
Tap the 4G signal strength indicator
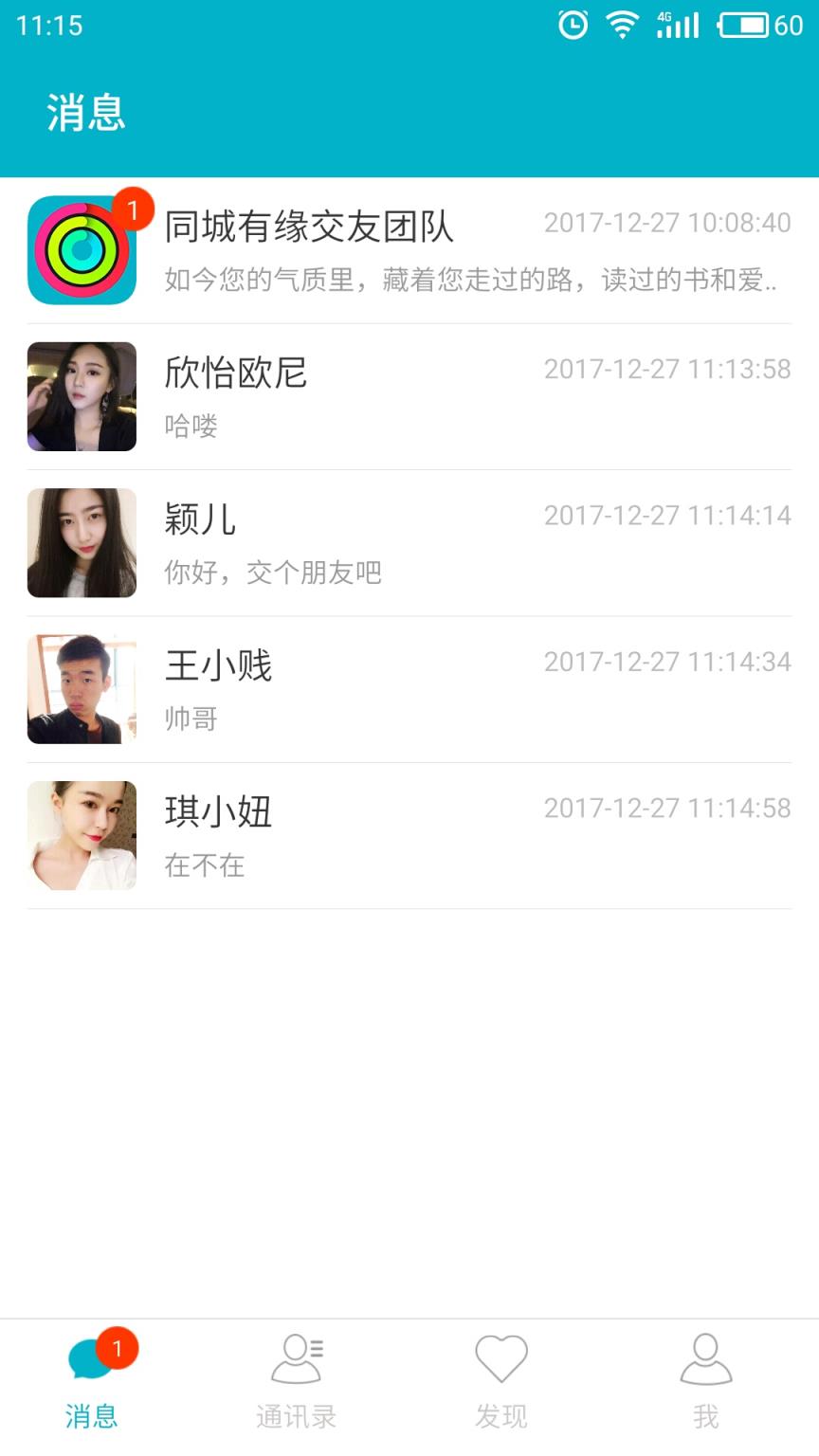click(x=678, y=26)
